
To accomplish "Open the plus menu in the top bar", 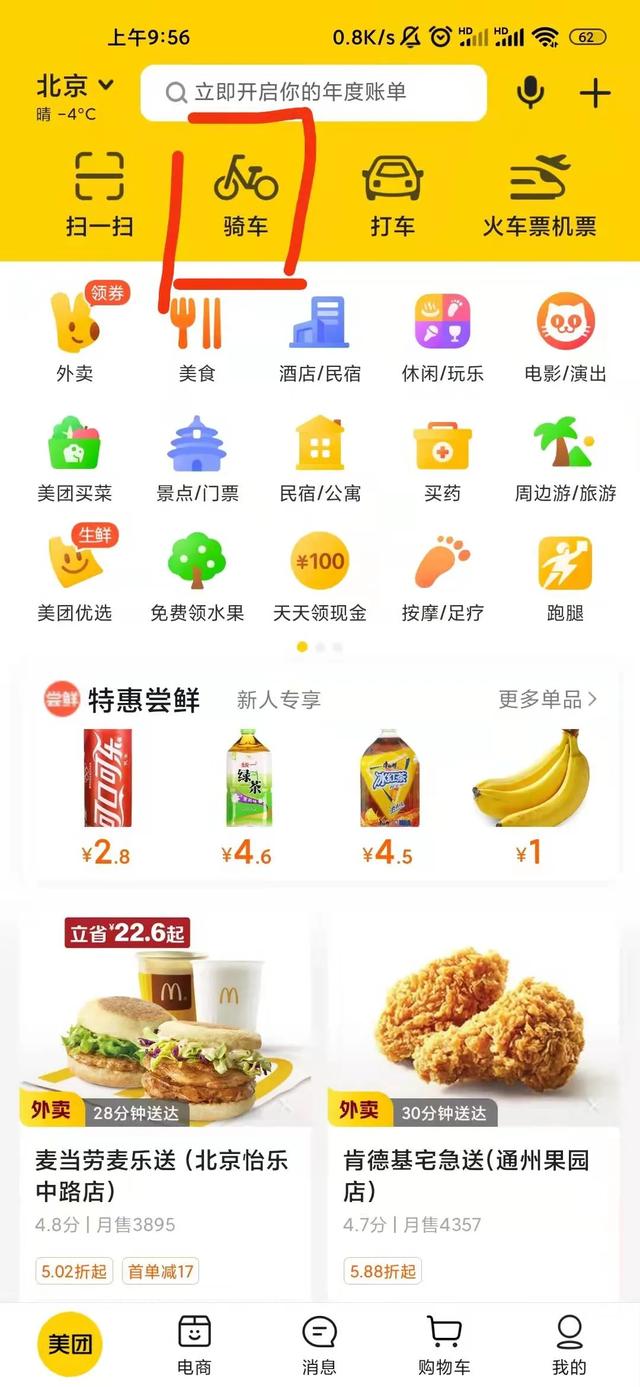I will coord(595,93).
